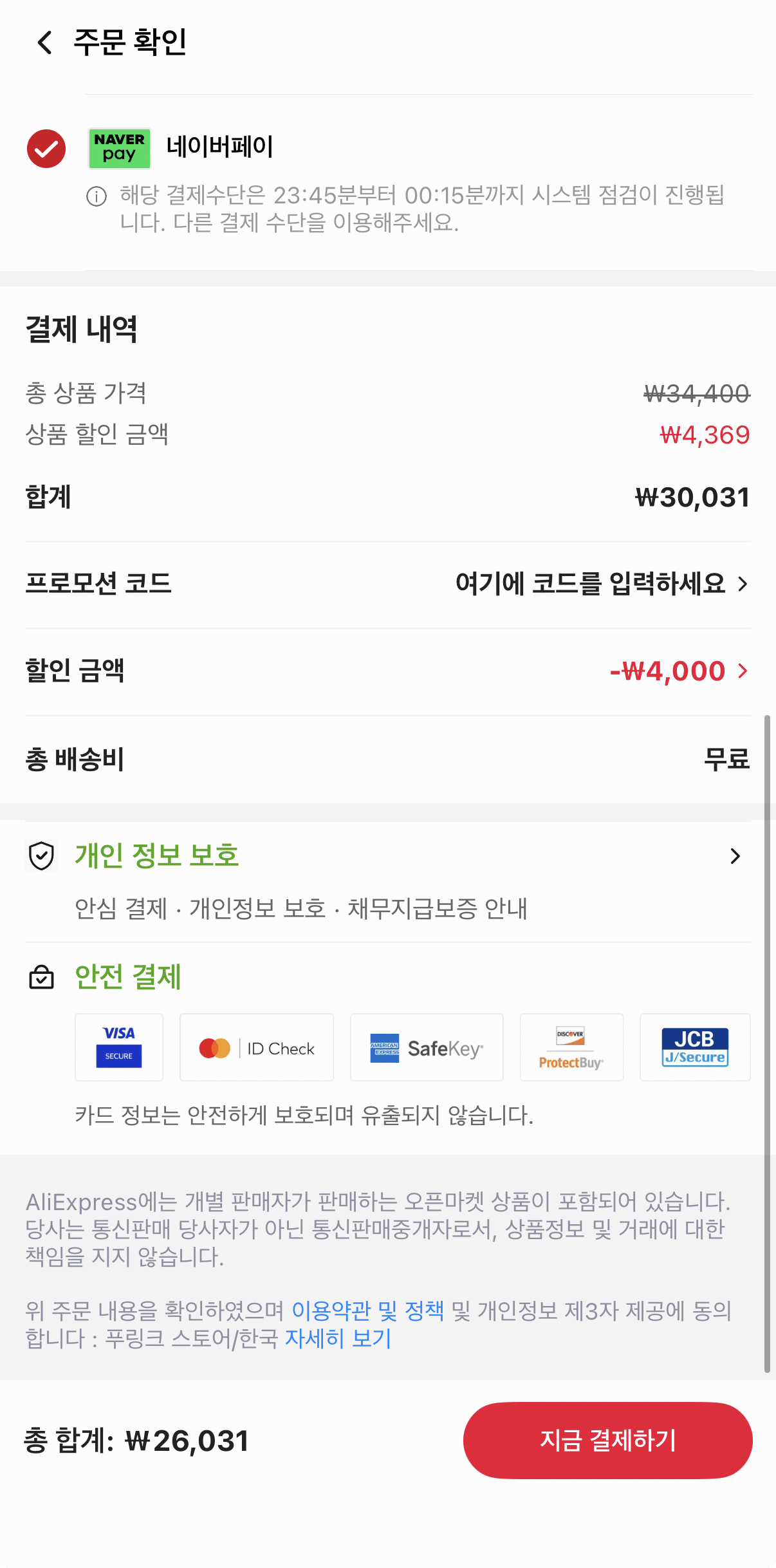The image size is (776, 1568).
Task: Click the bag icon beside 안전 결제
Action: pyautogui.click(x=41, y=977)
